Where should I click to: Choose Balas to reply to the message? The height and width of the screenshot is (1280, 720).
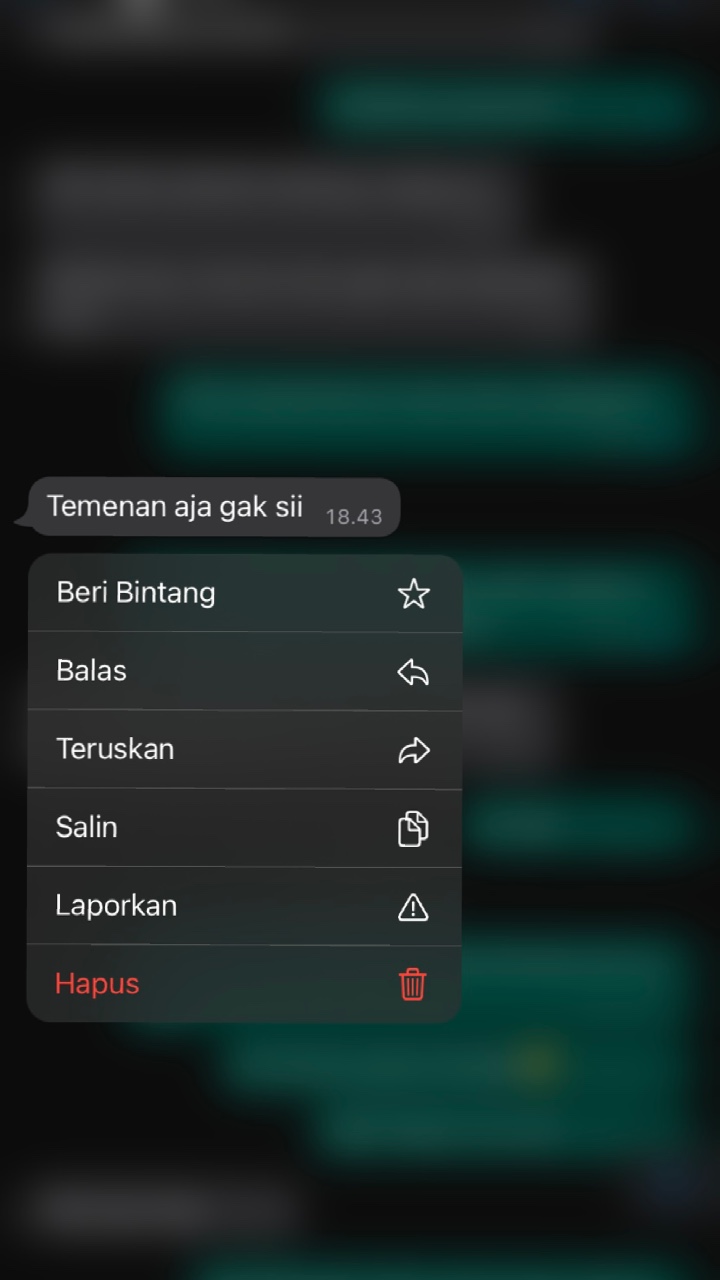click(244, 671)
